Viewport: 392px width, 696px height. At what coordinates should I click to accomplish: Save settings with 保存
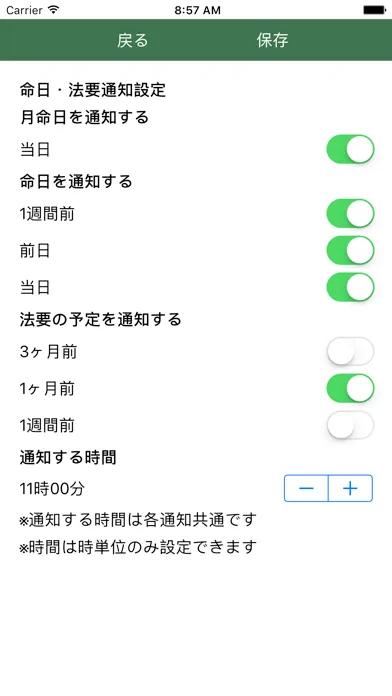[272, 40]
